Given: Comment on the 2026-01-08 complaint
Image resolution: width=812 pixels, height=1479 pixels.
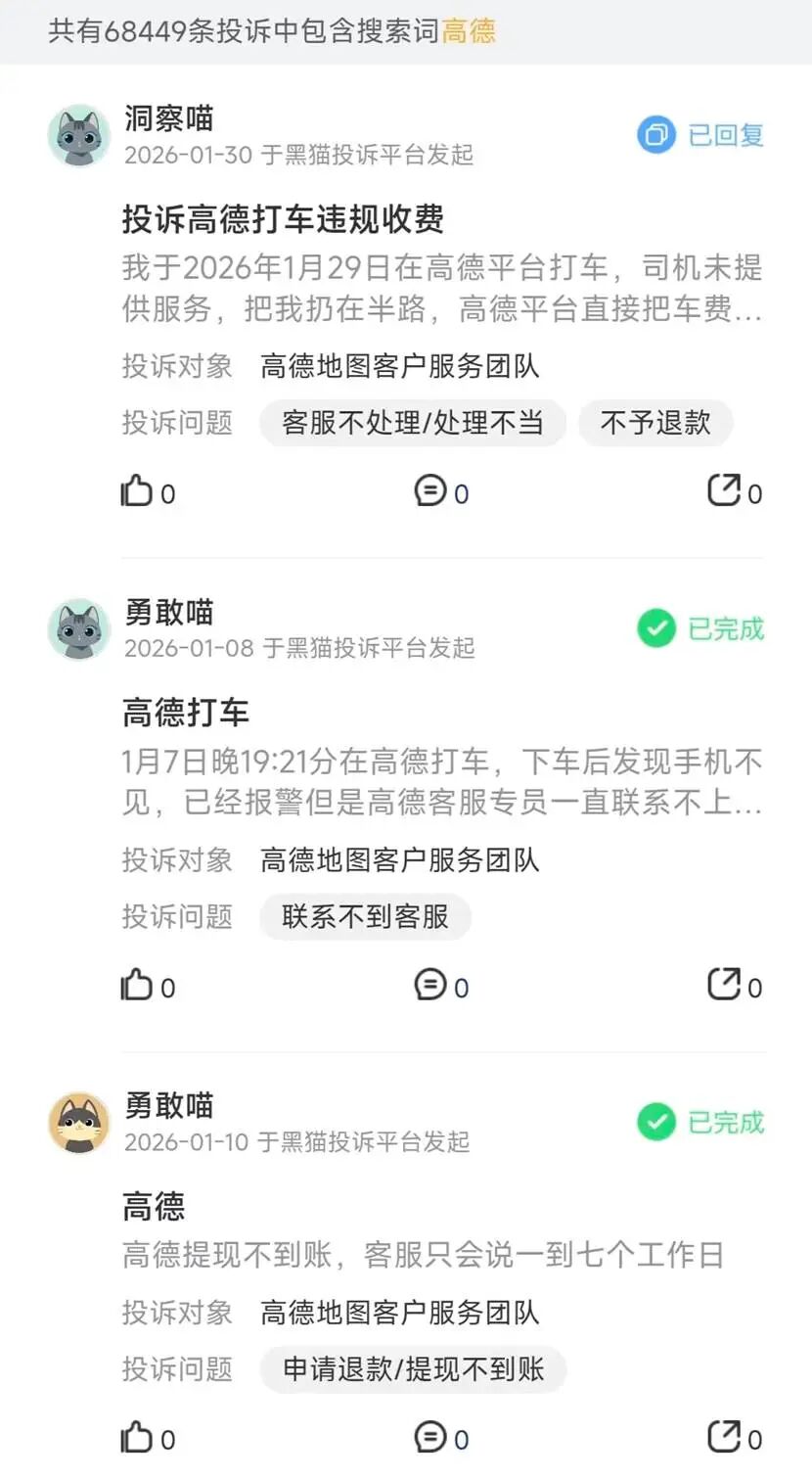Looking at the screenshot, I should pyautogui.click(x=430, y=985).
